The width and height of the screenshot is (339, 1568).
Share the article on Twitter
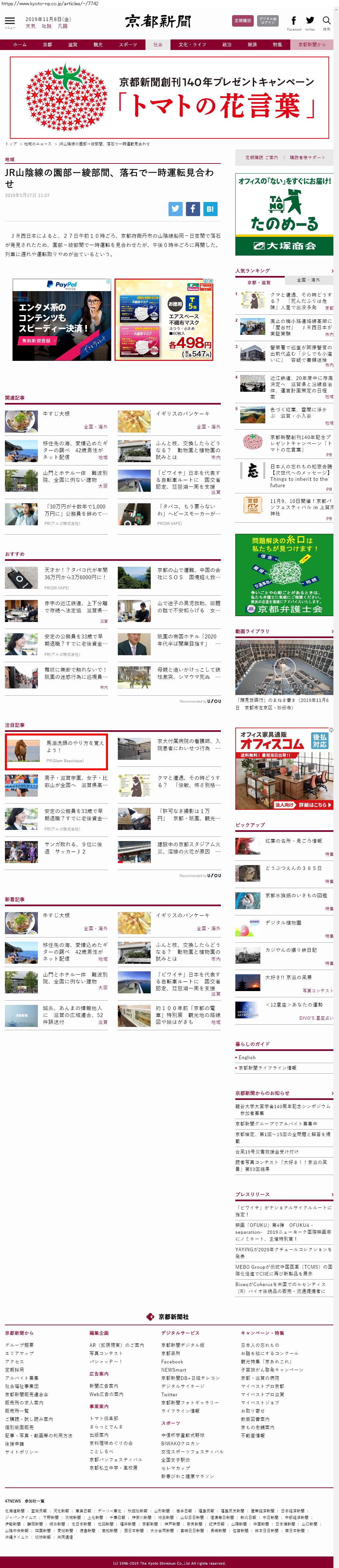click(175, 208)
